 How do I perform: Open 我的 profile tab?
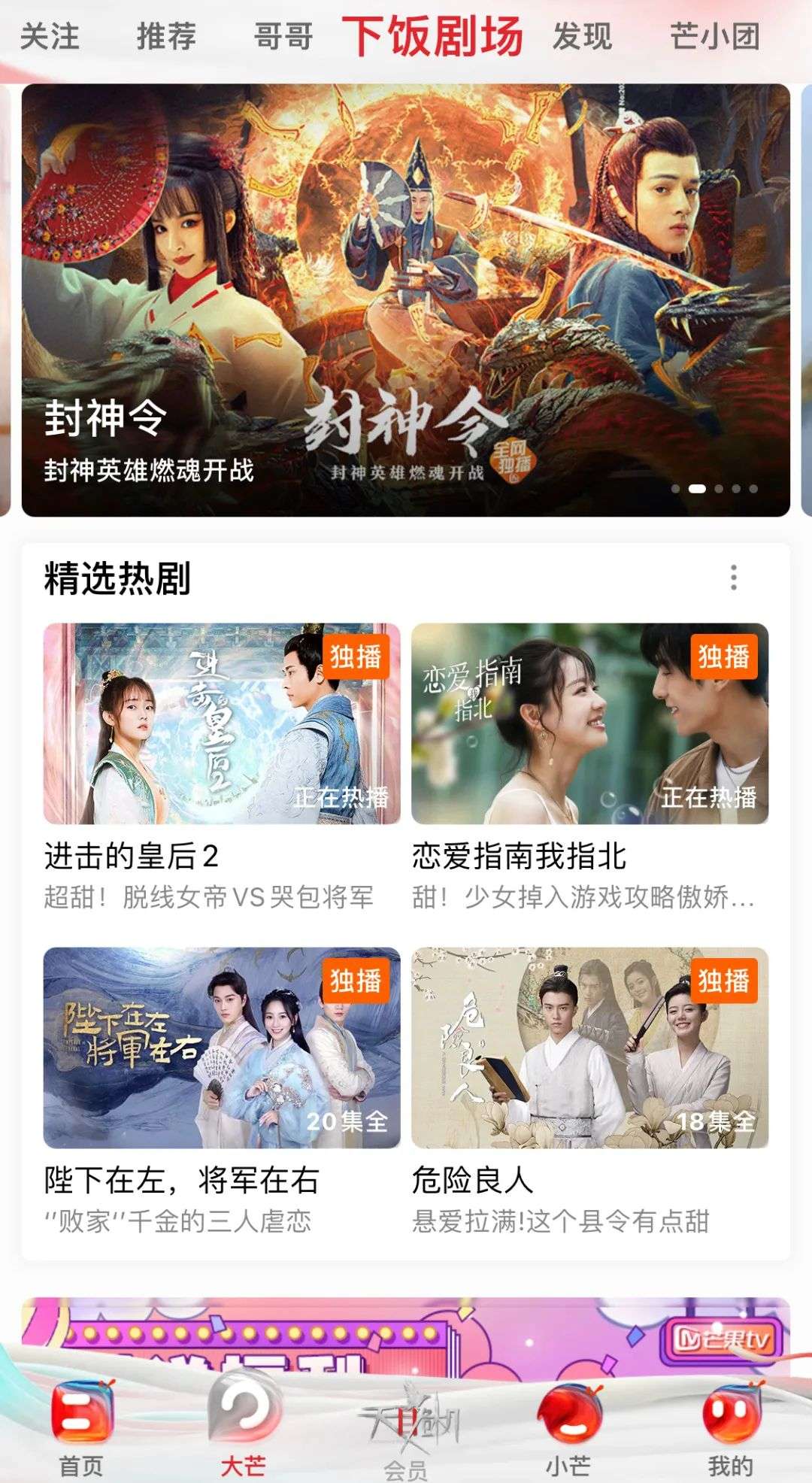pos(730,1429)
